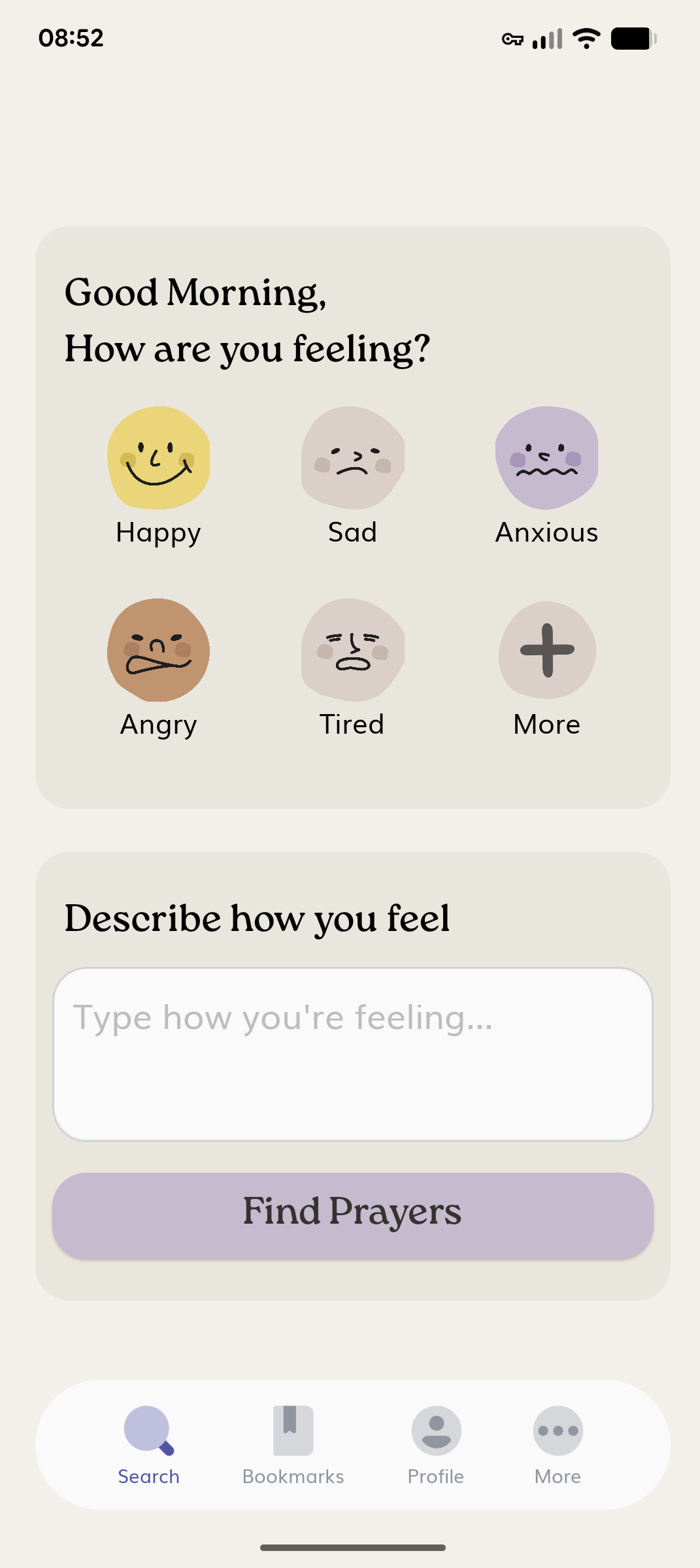Select the Happy mood face
This screenshot has height=1568, width=700.
point(158,458)
